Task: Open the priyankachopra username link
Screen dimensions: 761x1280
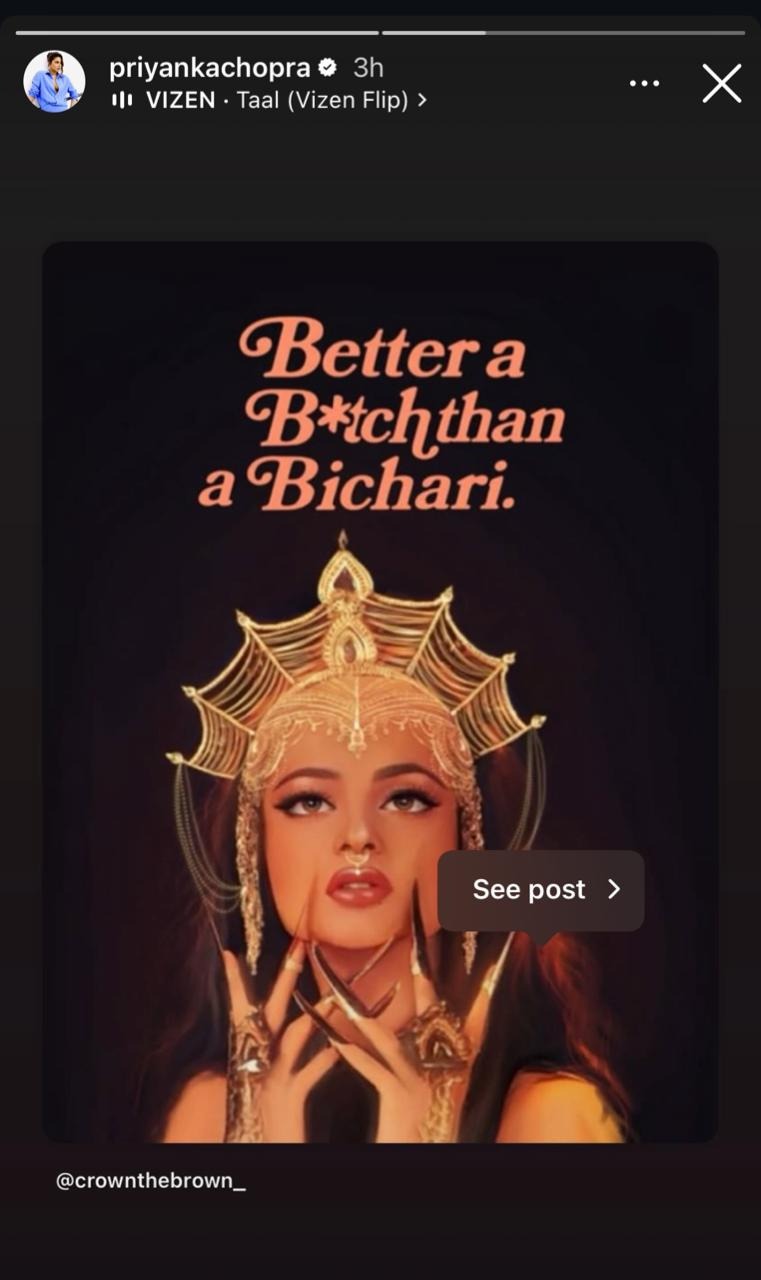Action: 208,67
